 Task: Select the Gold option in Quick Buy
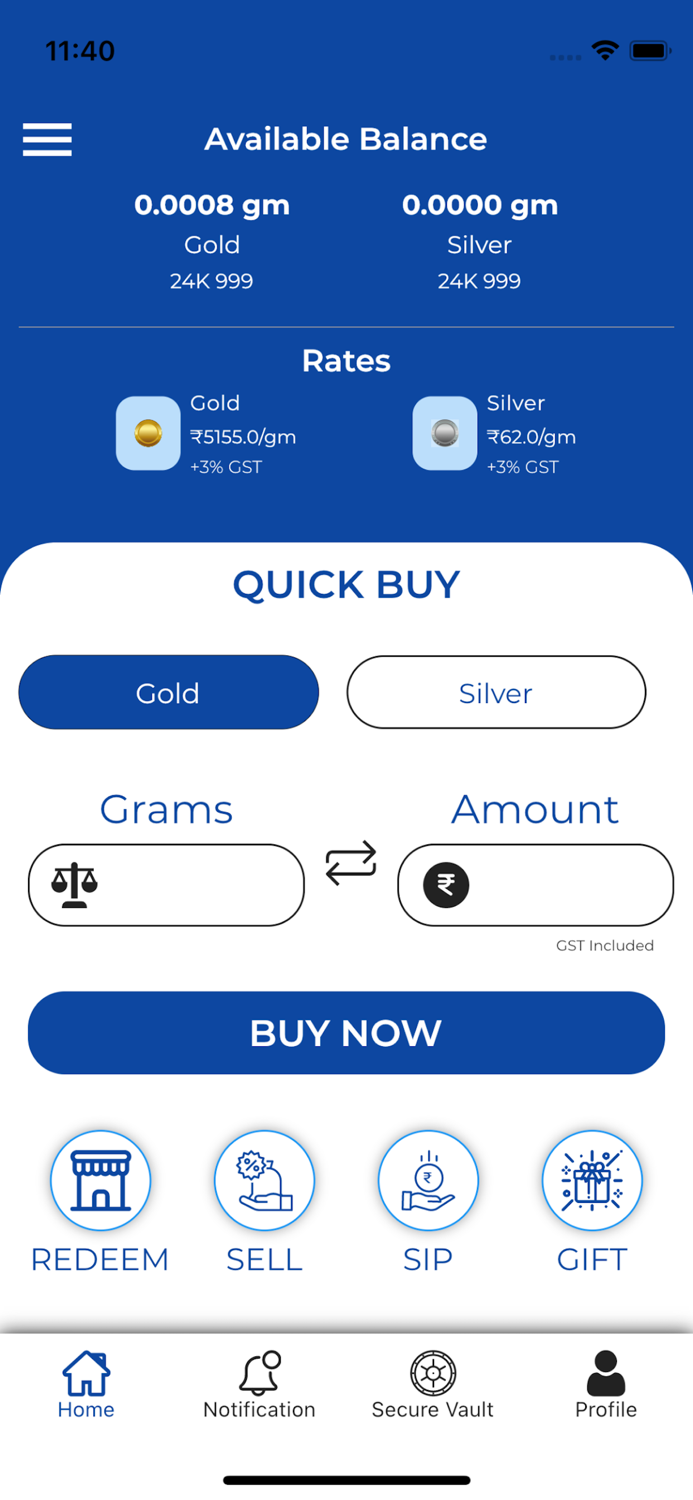click(168, 692)
